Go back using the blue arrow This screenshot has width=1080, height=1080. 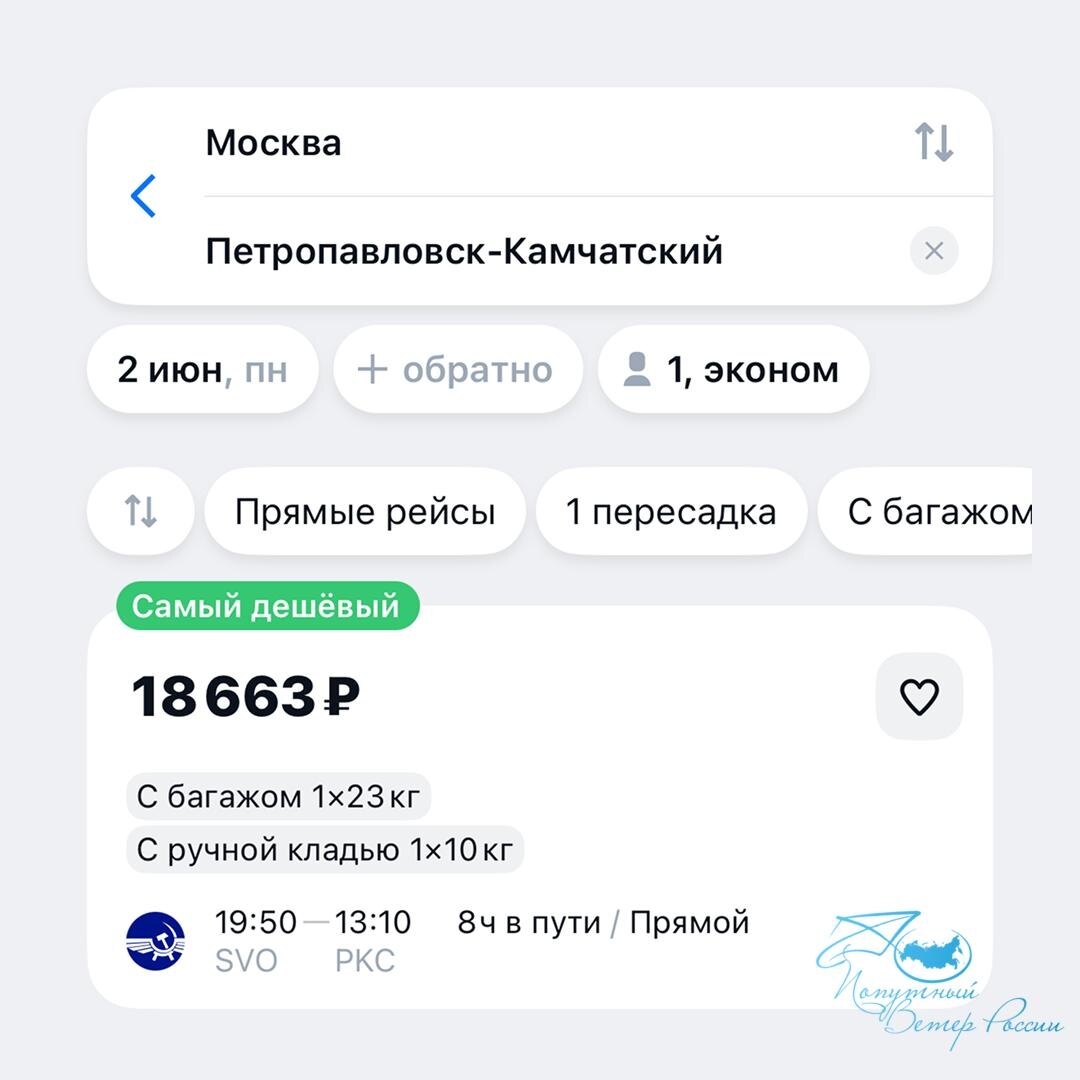[144, 196]
